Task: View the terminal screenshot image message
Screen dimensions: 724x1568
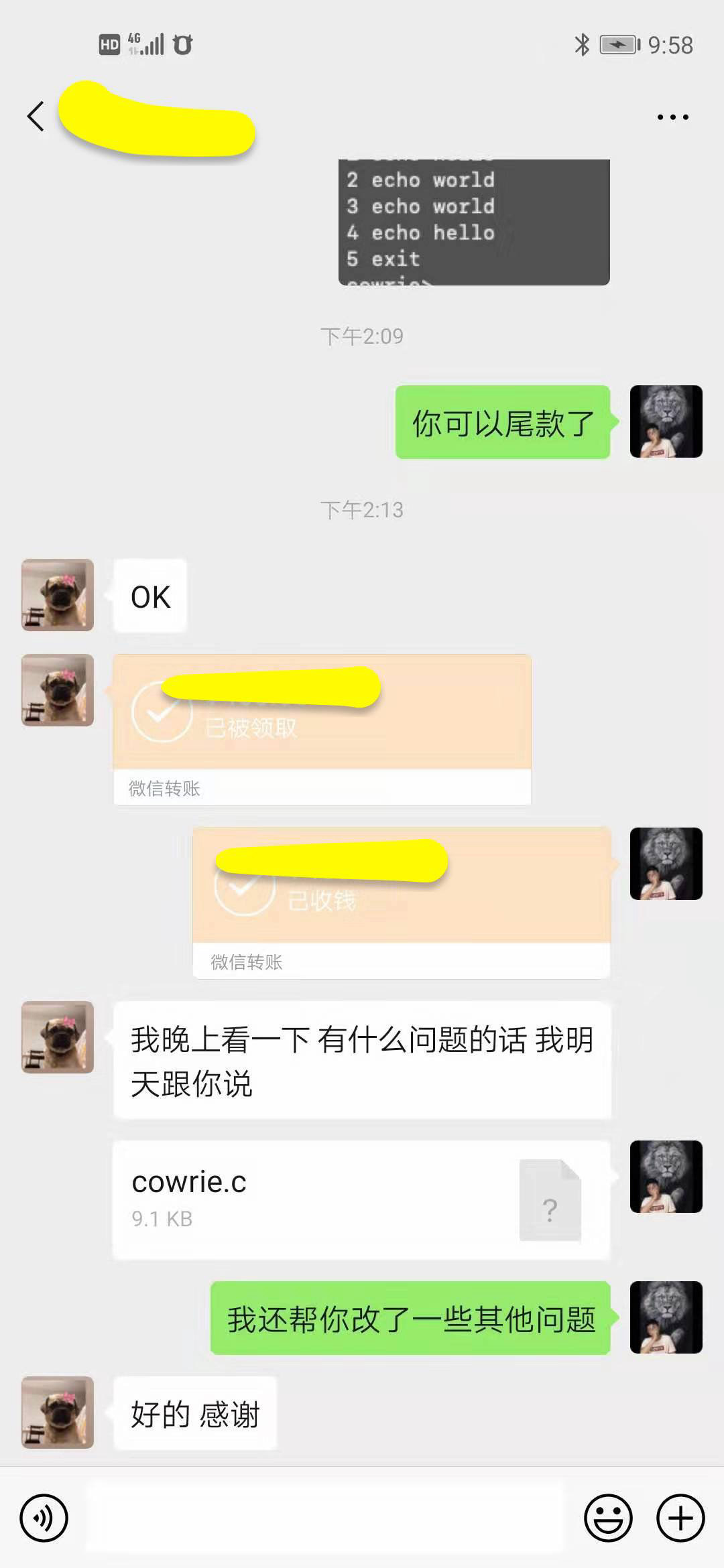Action: [x=474, y=222]
